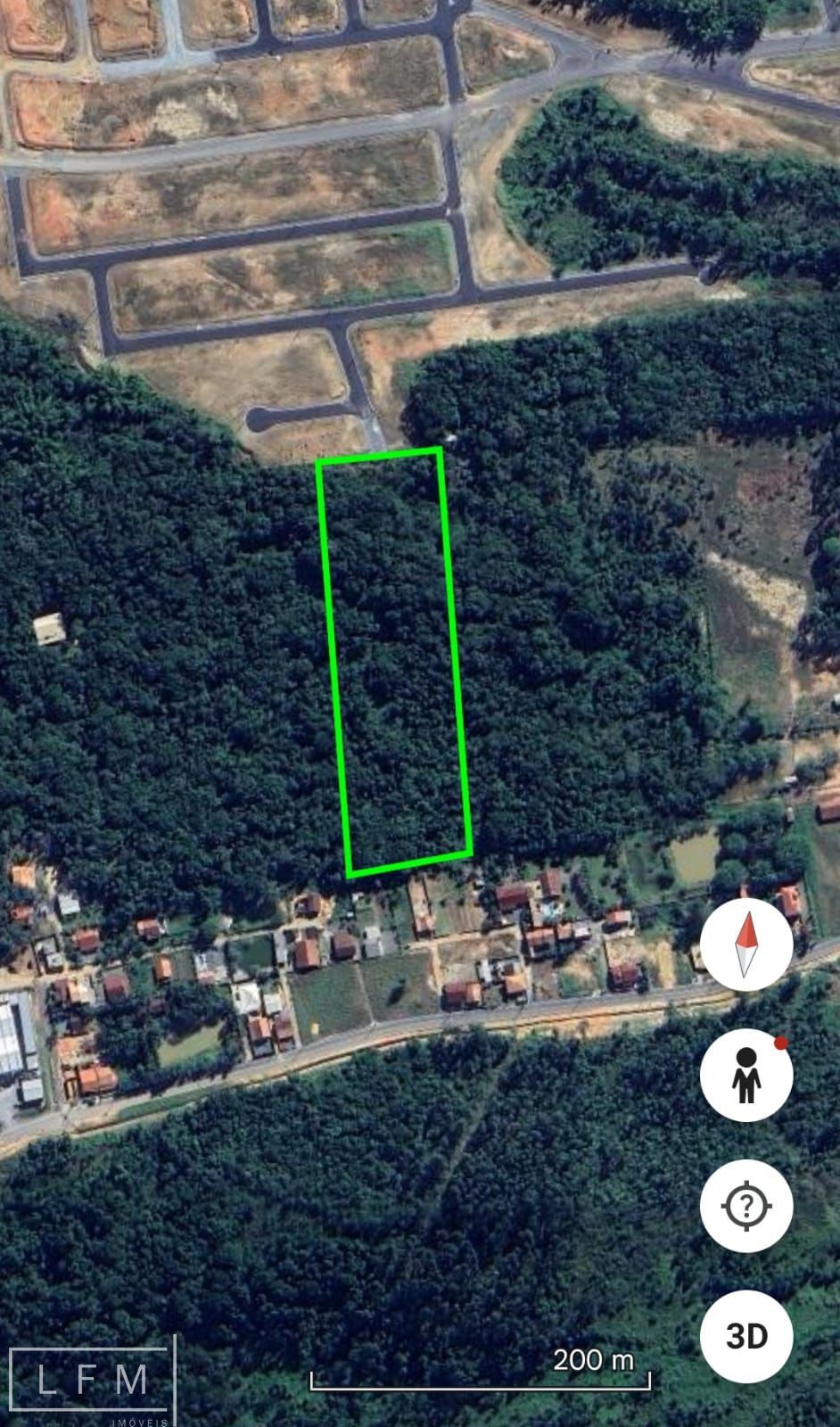Screen dimensions: 840x1427
Task: Switch the map to 3D view
Action: tap(746, 1336)
